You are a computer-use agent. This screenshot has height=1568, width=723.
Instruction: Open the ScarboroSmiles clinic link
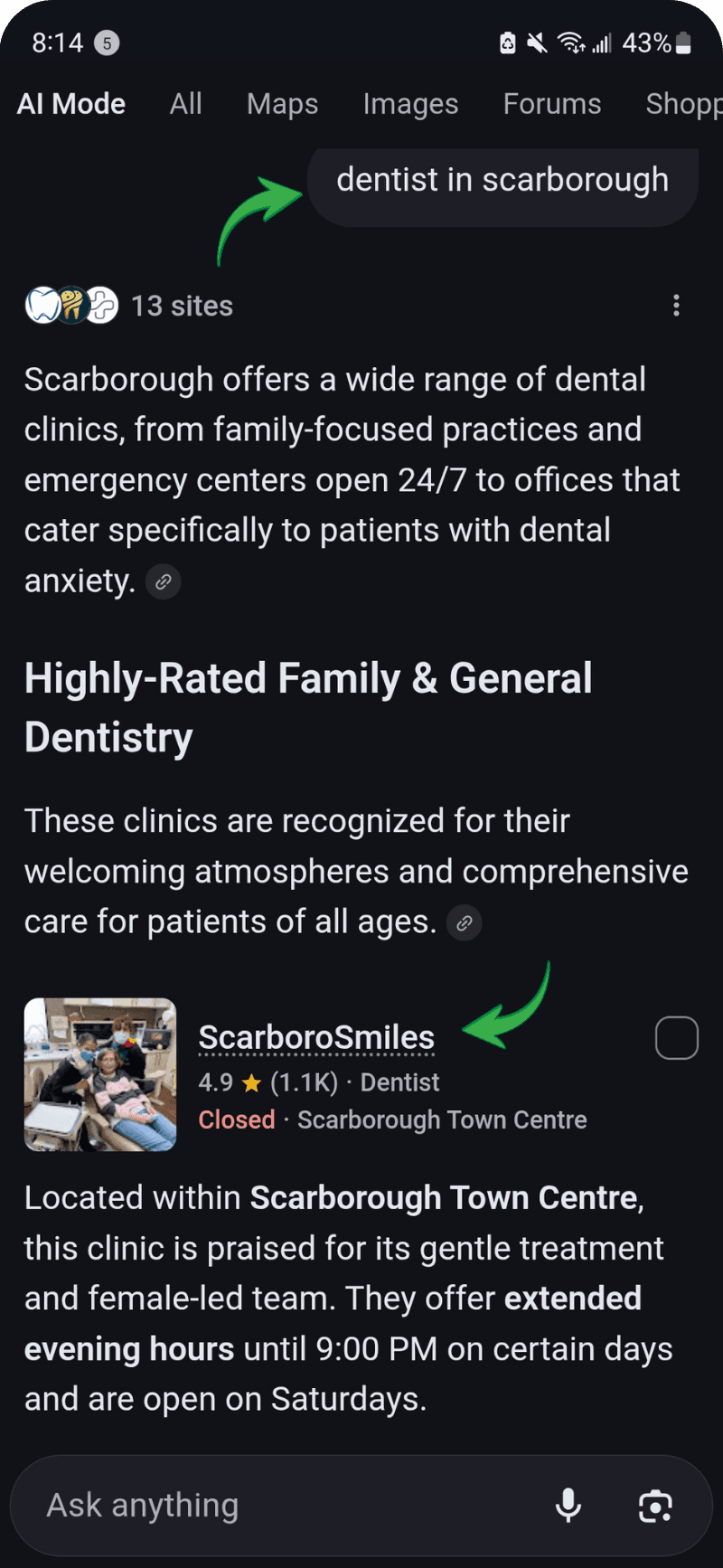316,1037
